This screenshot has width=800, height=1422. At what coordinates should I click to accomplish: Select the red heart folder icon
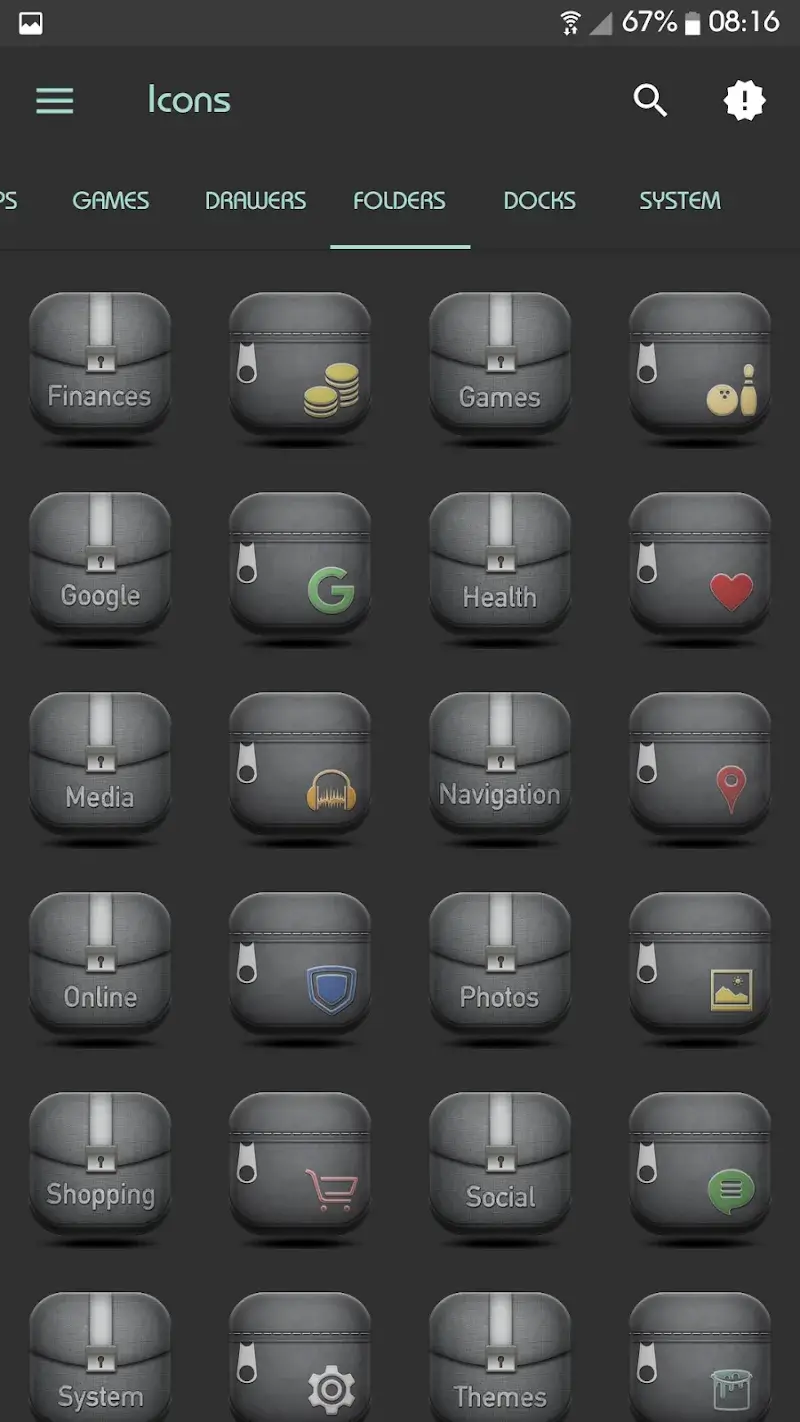(700, 564)
